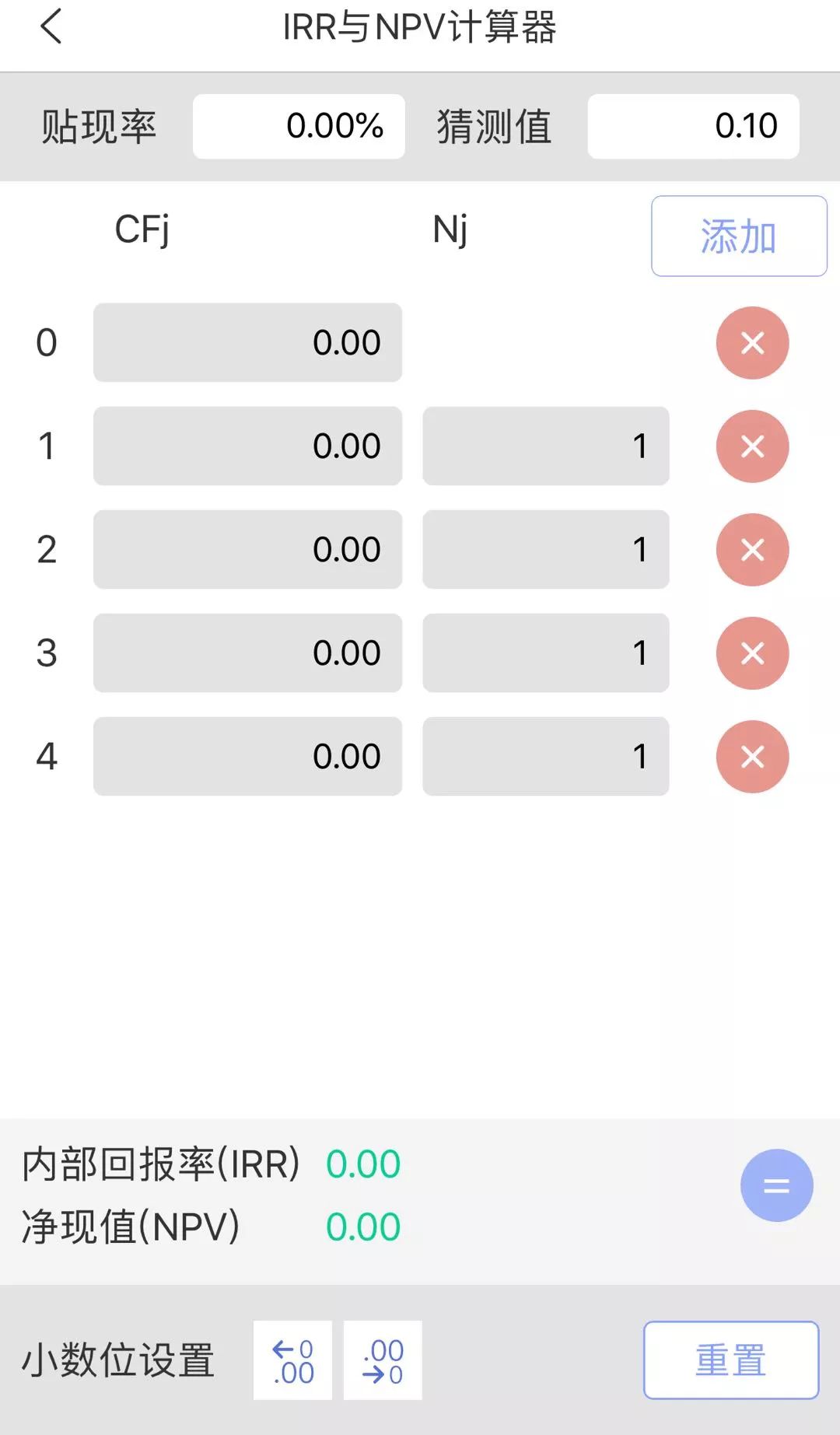840x1435 pixels.
Task: Tap 重置 to reset all values
Action: click(x=730, y=1360)
